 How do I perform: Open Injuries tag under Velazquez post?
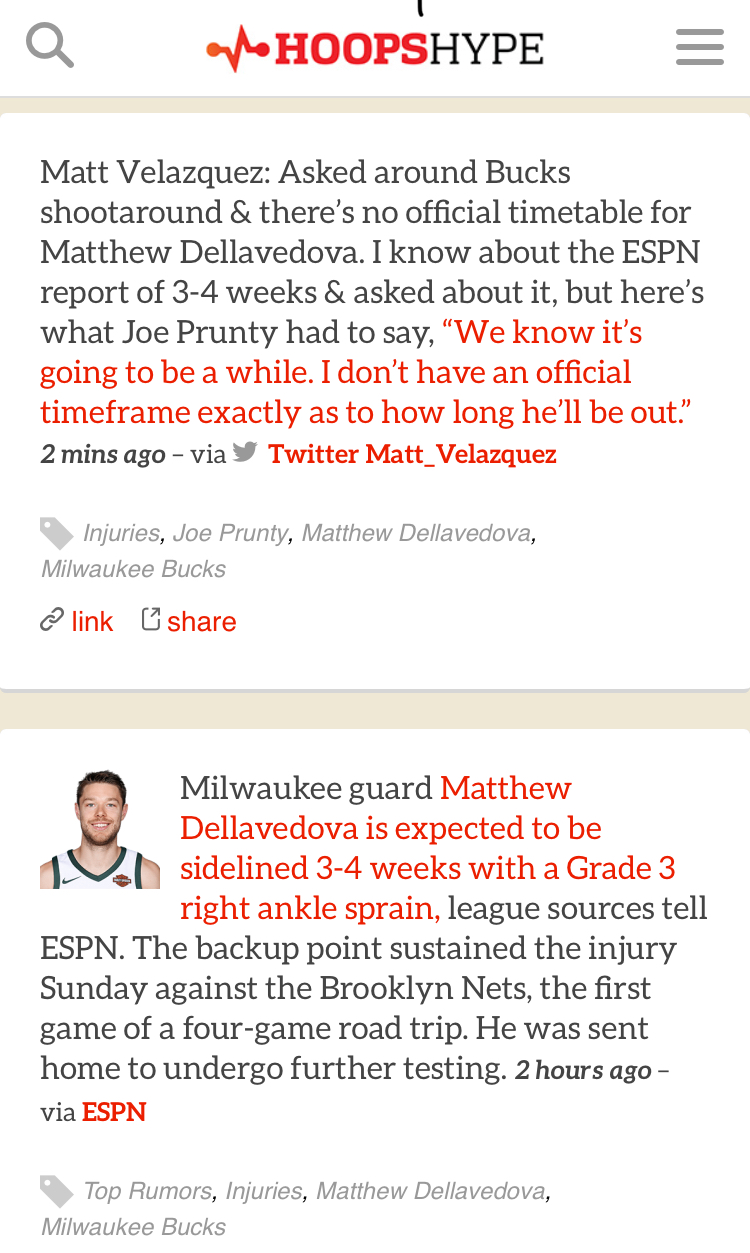(x=121, y=533)
